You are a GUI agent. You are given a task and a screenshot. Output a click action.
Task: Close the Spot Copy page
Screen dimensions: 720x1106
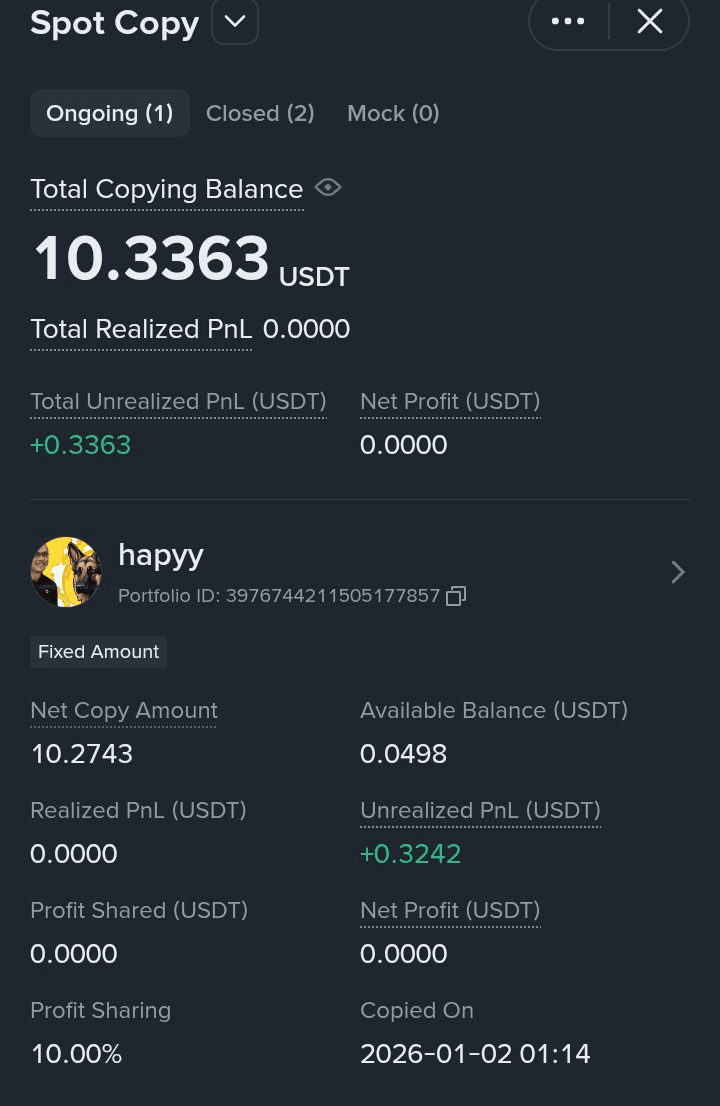pos(650,21)
